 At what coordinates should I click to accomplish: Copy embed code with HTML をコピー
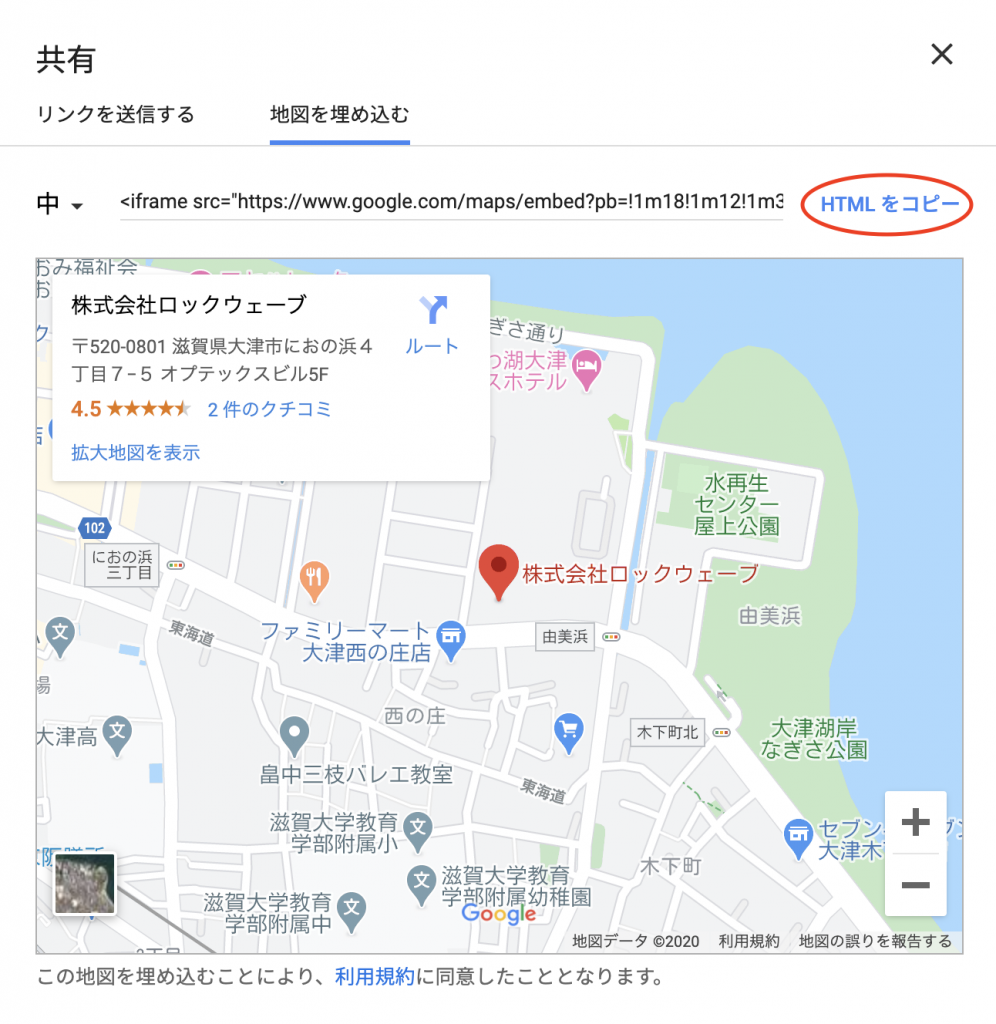[889, 204]
